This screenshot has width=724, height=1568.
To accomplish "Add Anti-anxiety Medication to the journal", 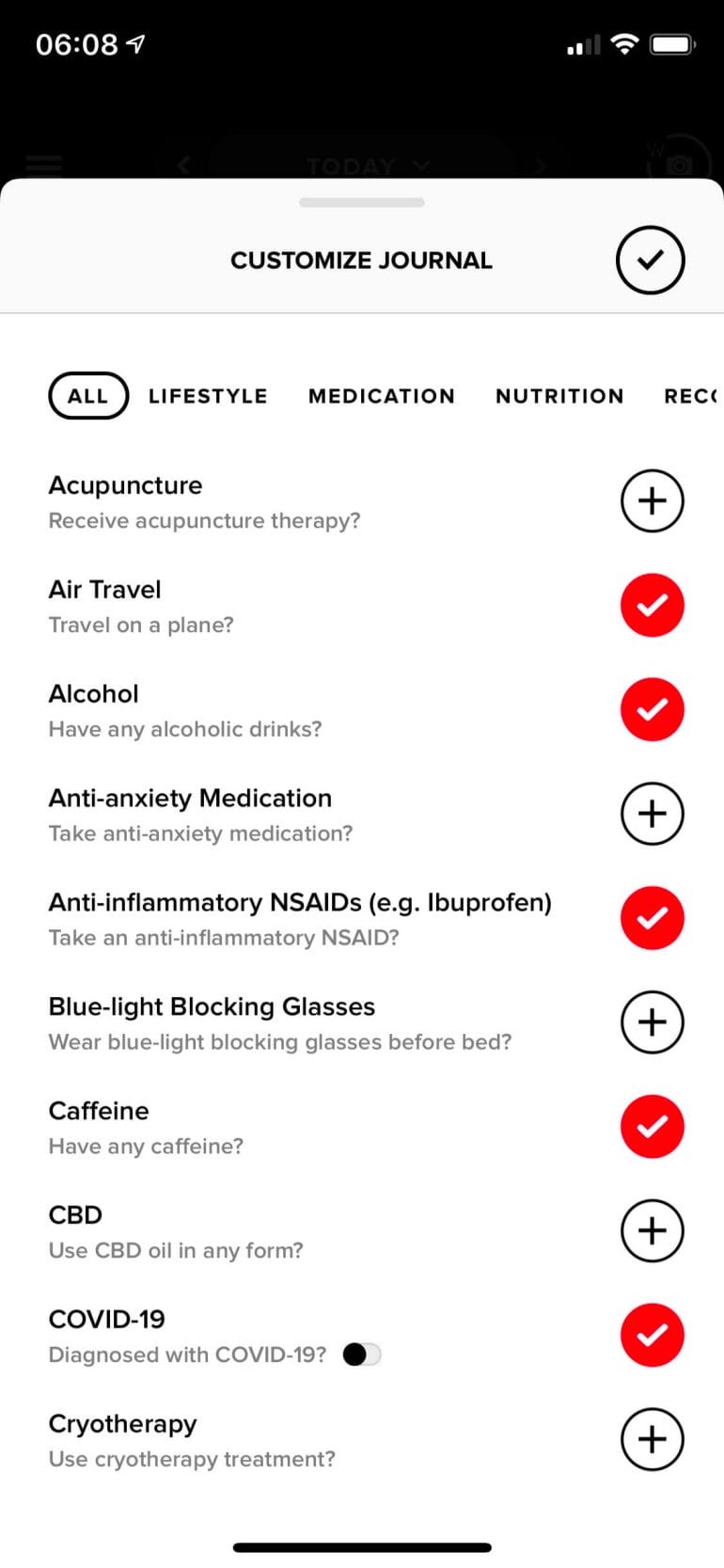I will point(652,814).
